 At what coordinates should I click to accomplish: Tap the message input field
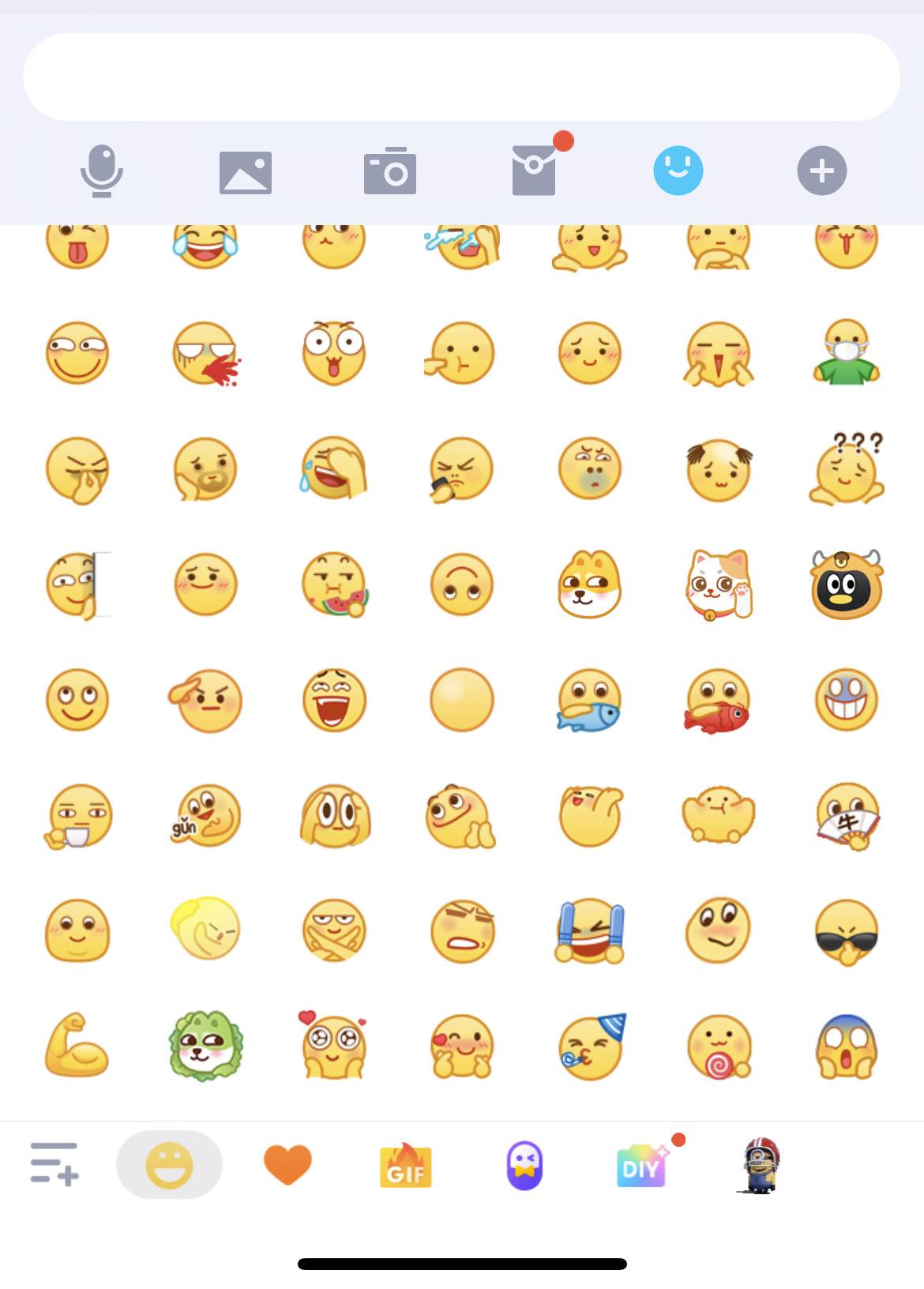click(461, 77)
